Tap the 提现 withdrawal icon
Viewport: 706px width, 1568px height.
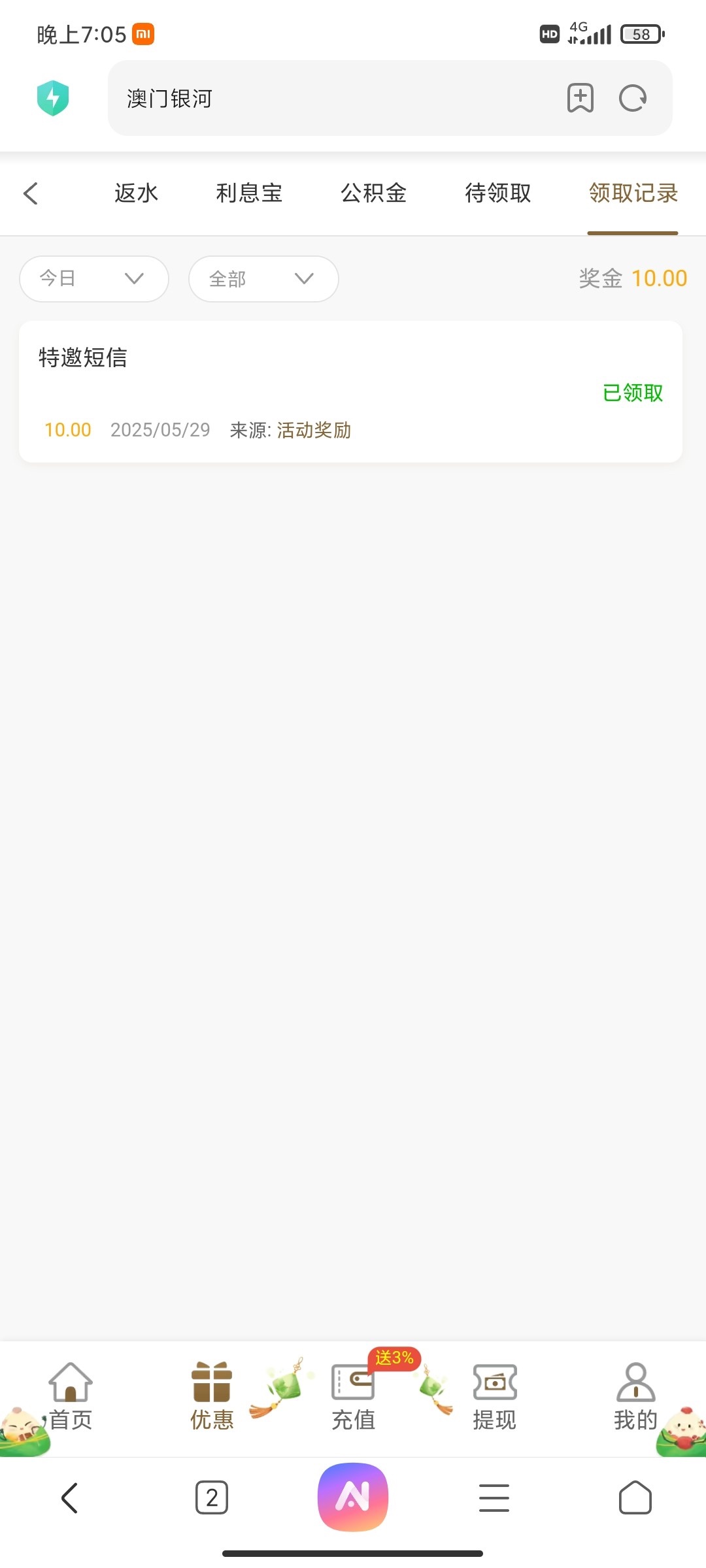tap(494, 1385)
